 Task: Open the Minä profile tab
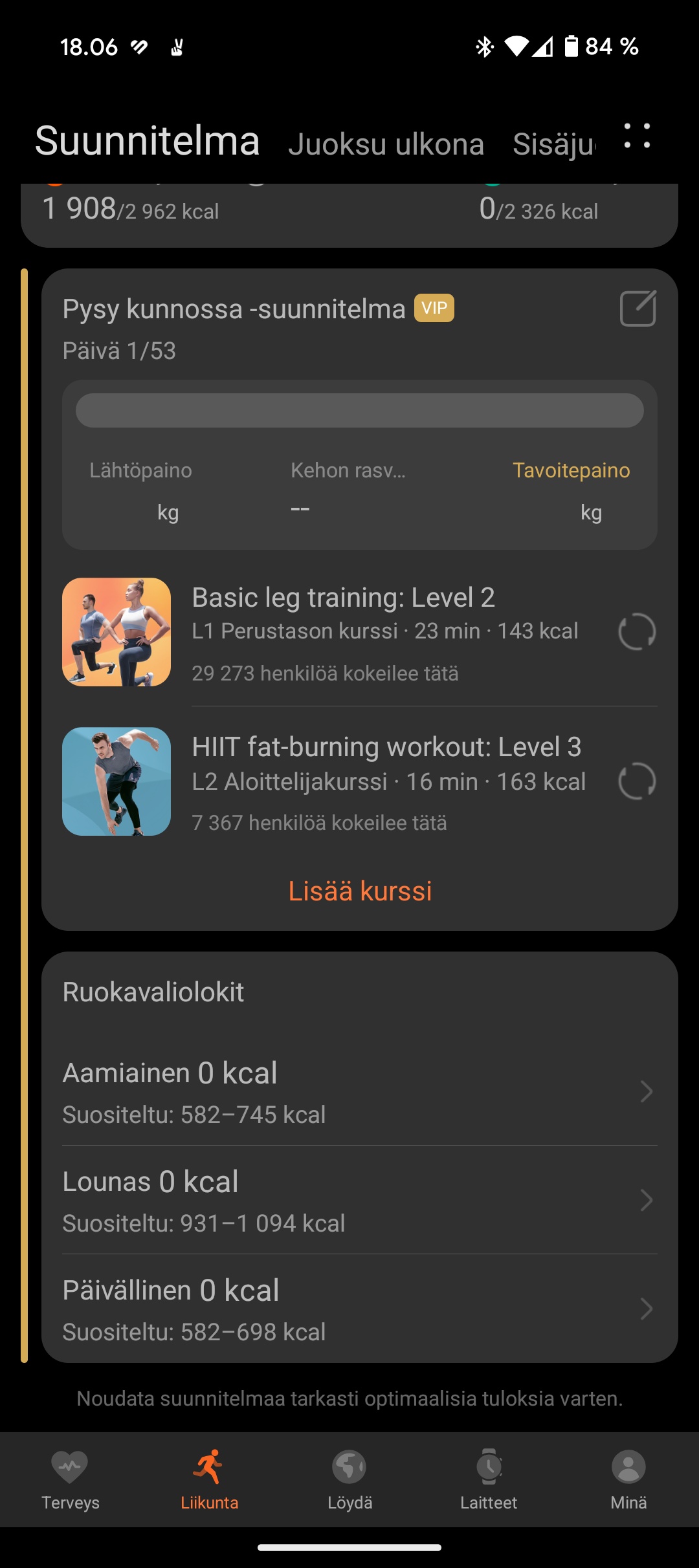[628, 1479]
